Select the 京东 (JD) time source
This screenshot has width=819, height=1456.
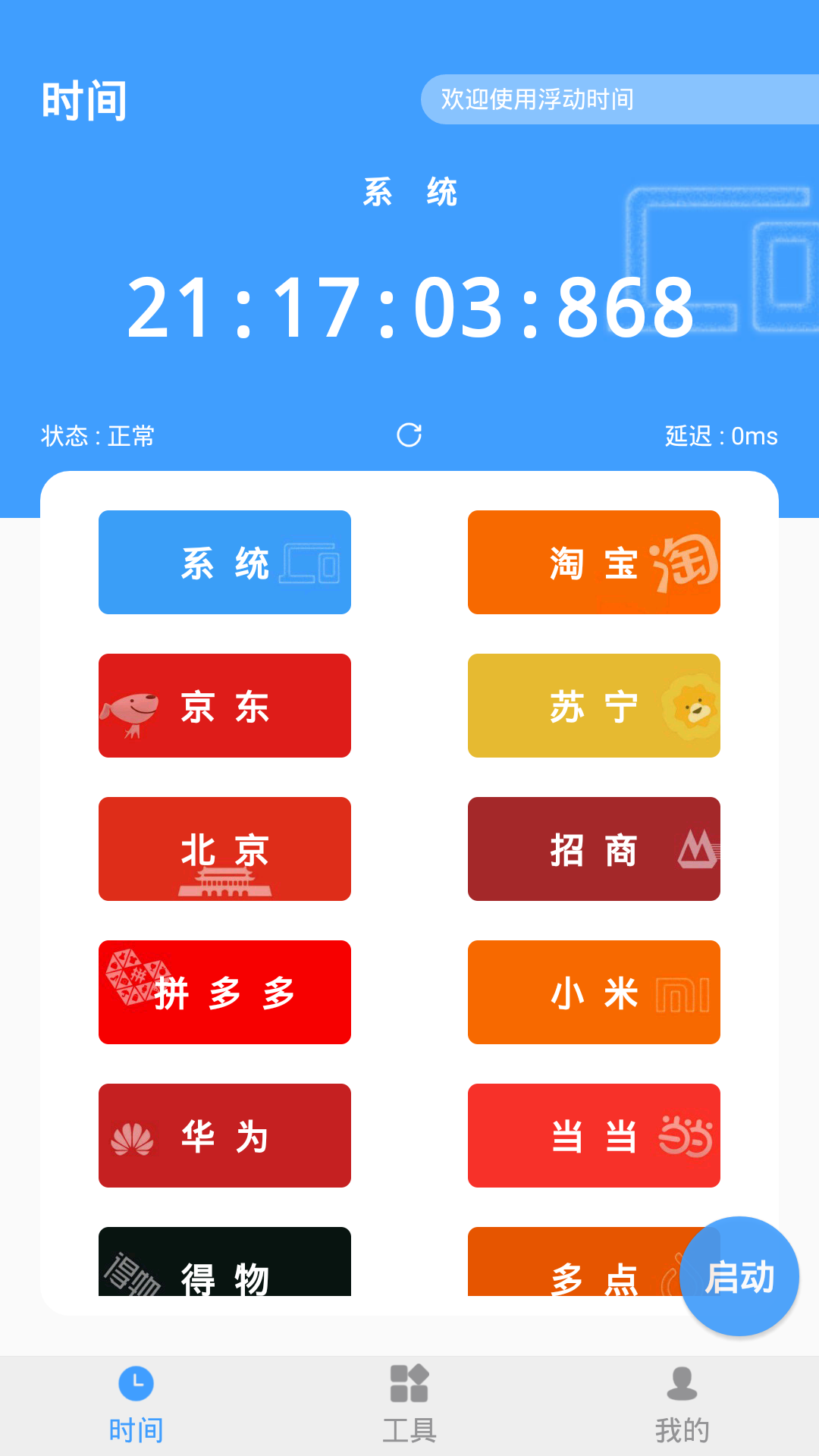click(x=224, y=705)
